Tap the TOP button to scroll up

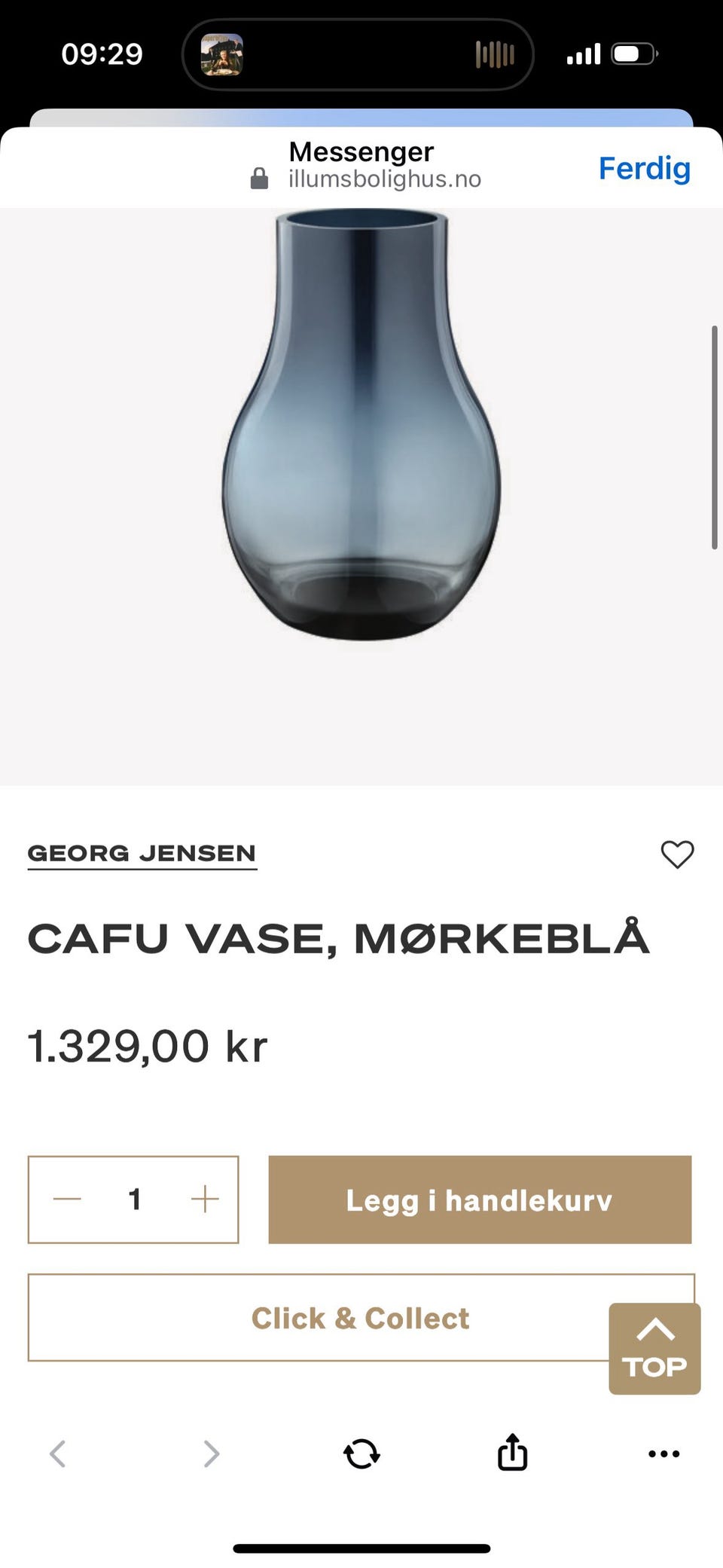point(654,1349)
